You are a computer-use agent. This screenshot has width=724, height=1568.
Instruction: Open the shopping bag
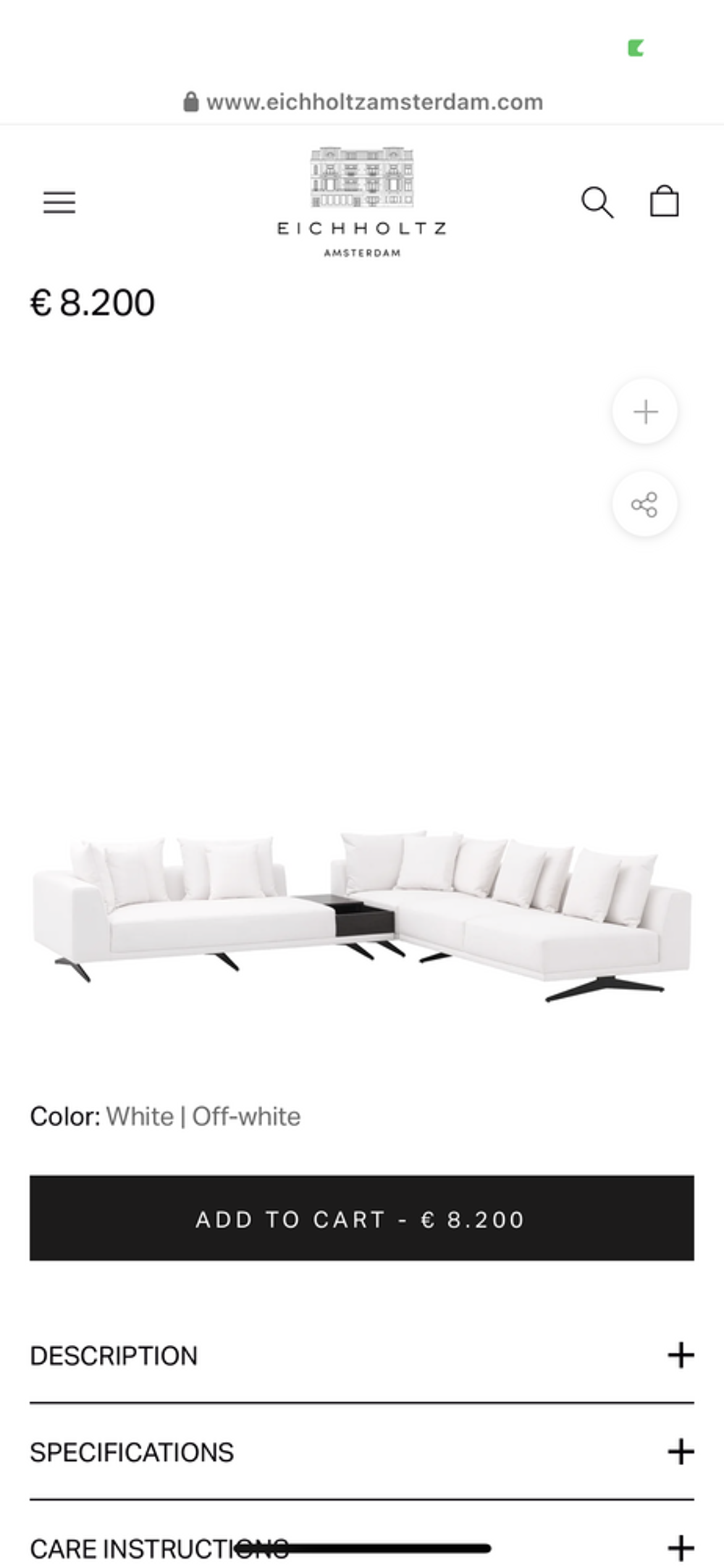click(x=664, y=201)
